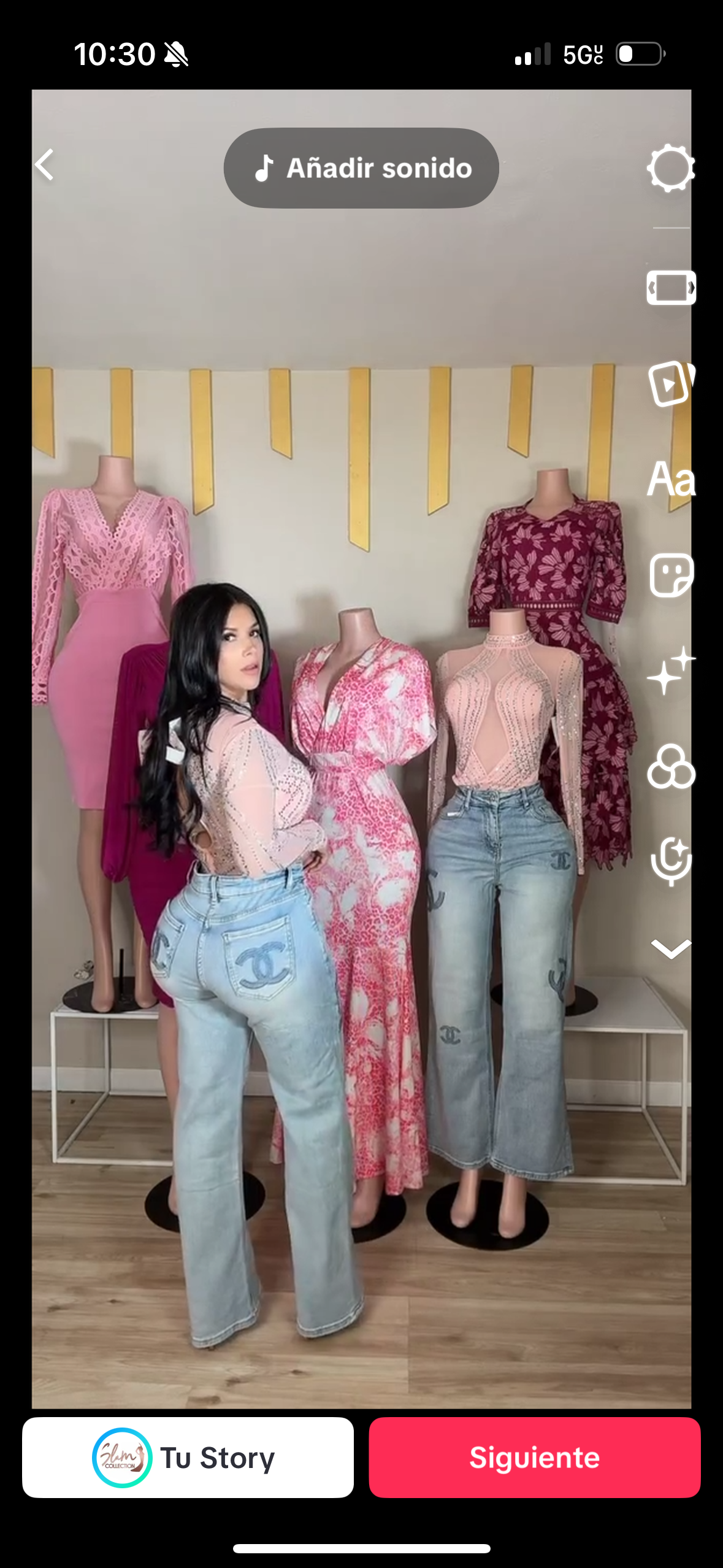Open the clip trim tool
This screenshot has height=1568, width=723.
671,287
